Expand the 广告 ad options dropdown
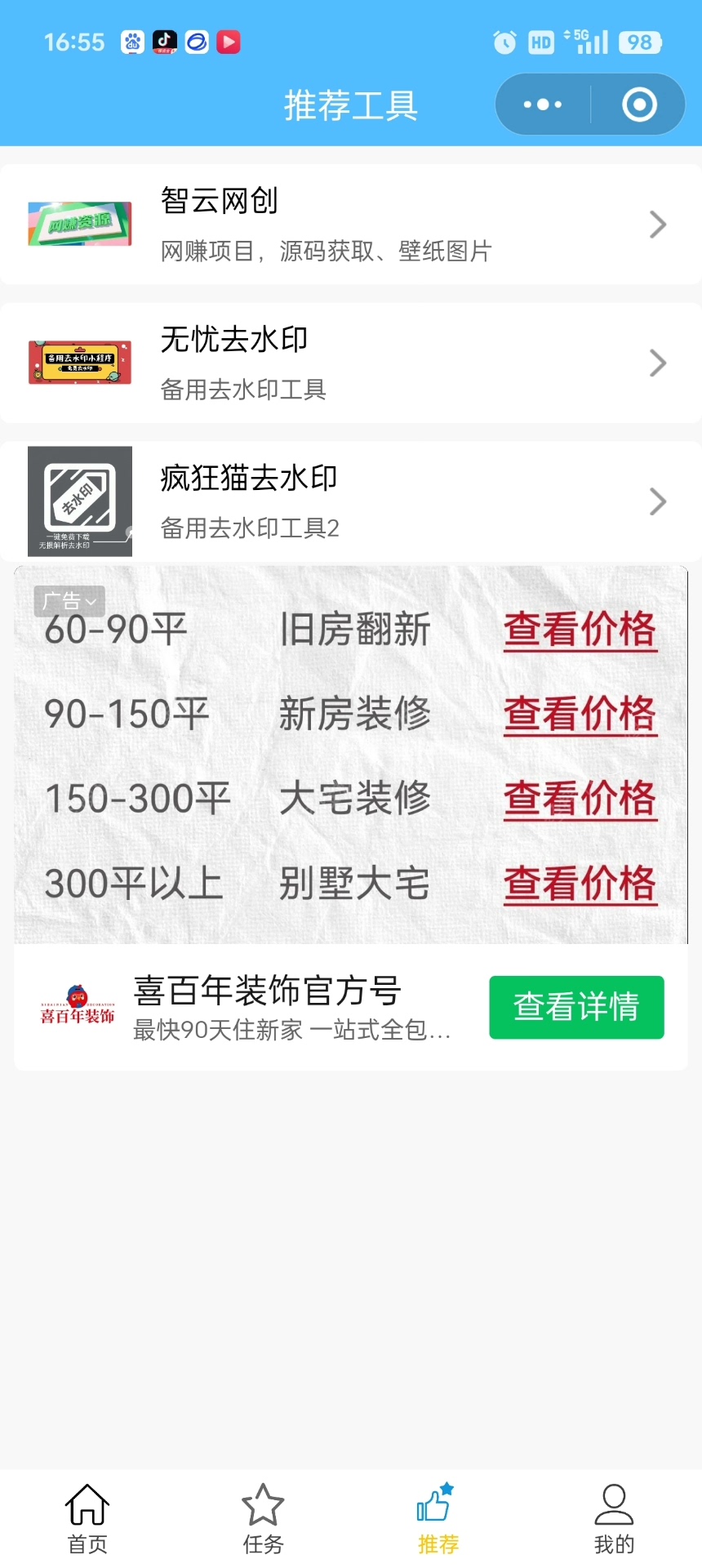The width and height of the screenshot is (702, 1568). click(70, 602)
